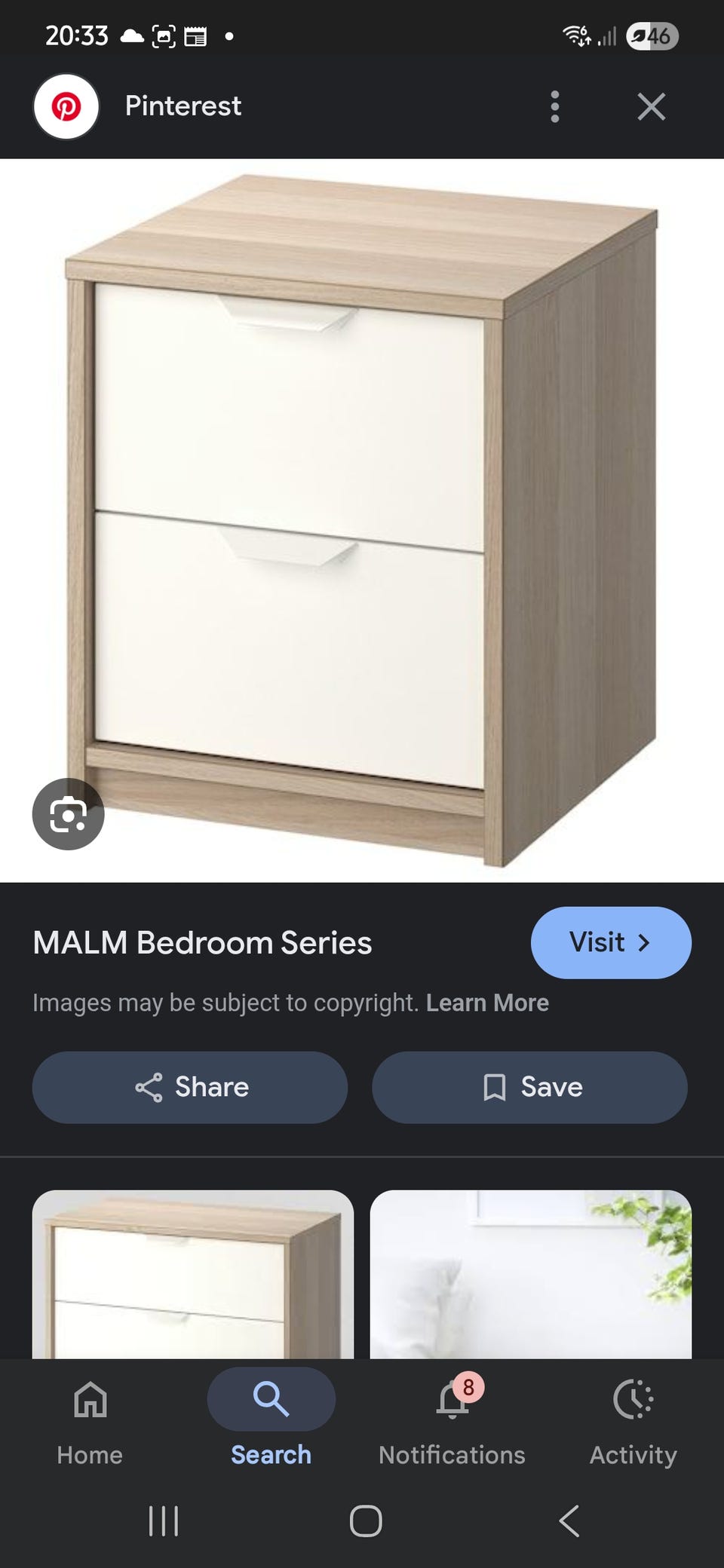Select the Search tab
The image size is (724, 1568).
[271, 1417]
